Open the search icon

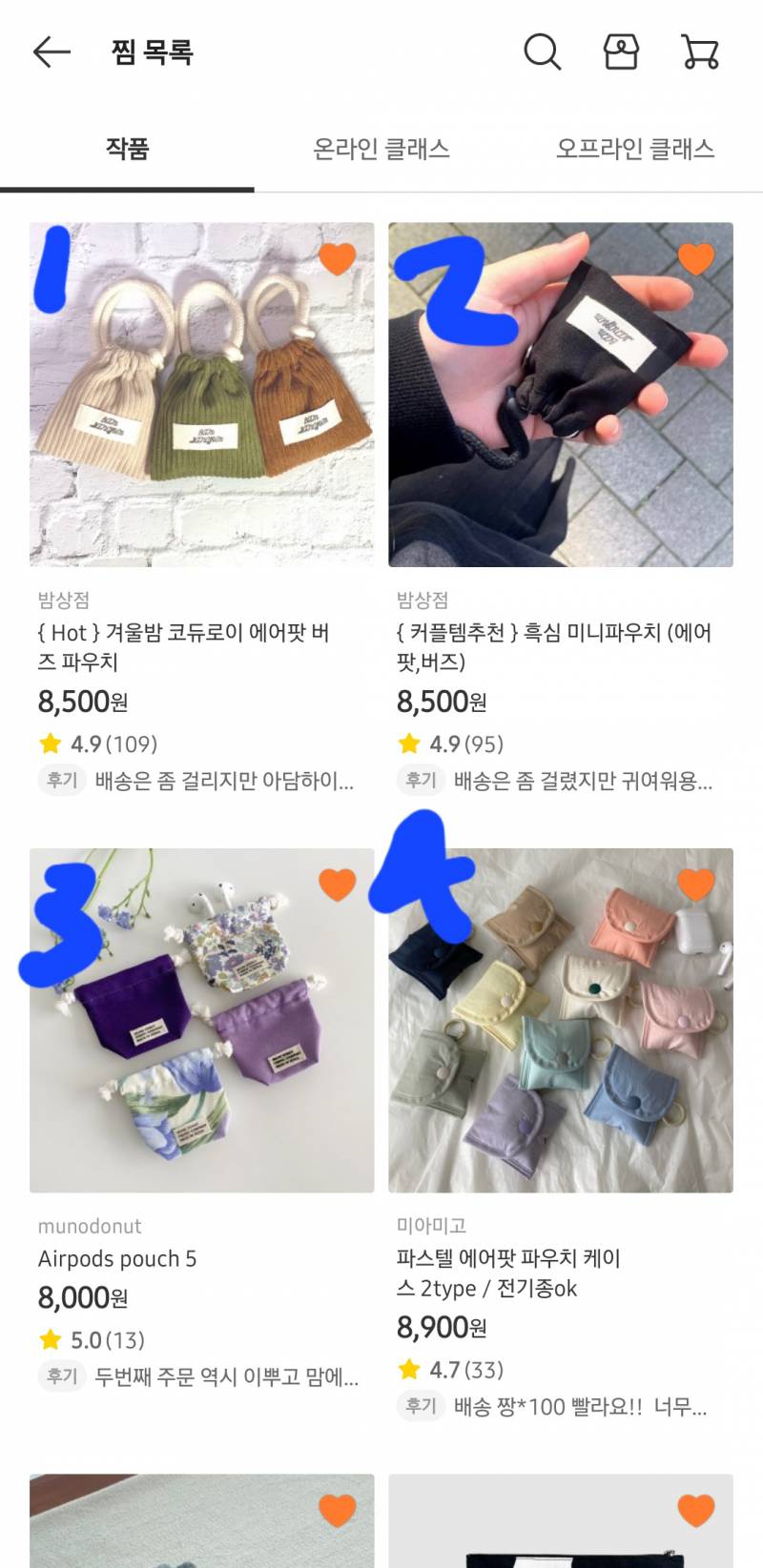[x=543, y=52]
